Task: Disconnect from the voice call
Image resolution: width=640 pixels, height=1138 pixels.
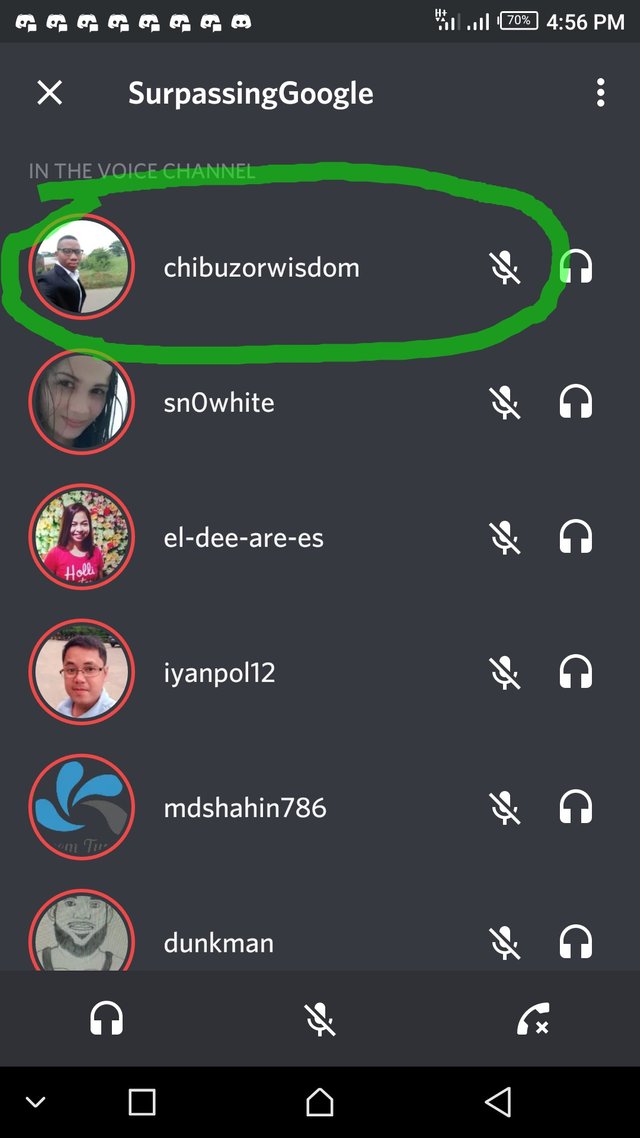Action: [533, 1019]
